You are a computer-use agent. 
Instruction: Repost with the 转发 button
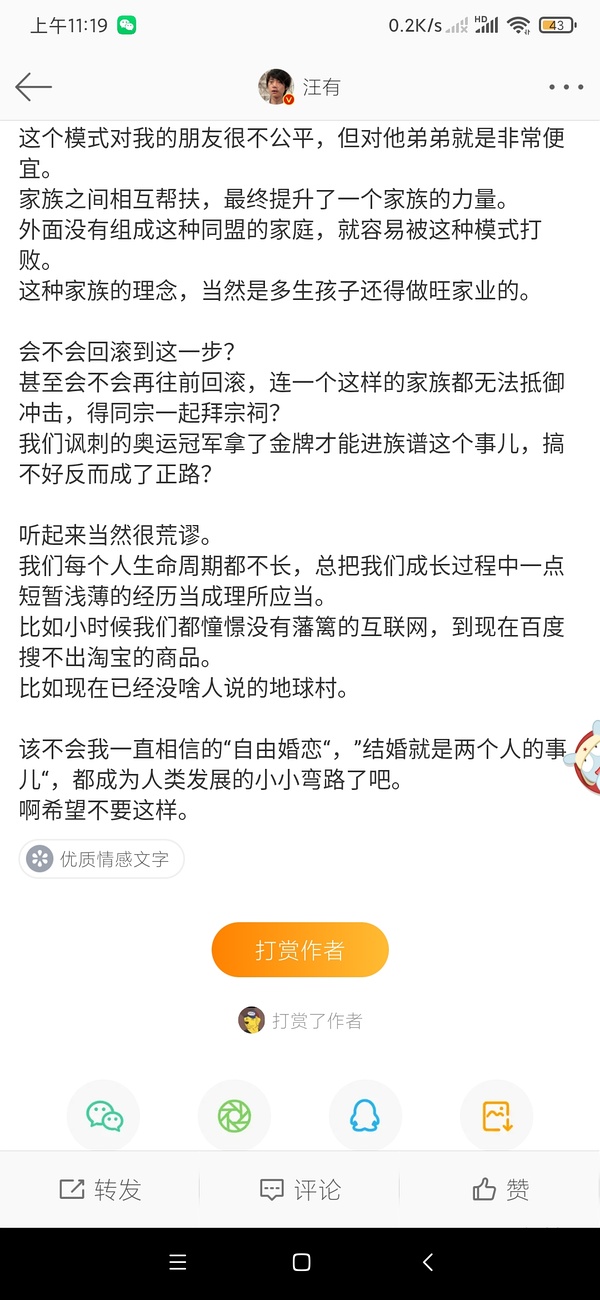[x=100, y=1189]
